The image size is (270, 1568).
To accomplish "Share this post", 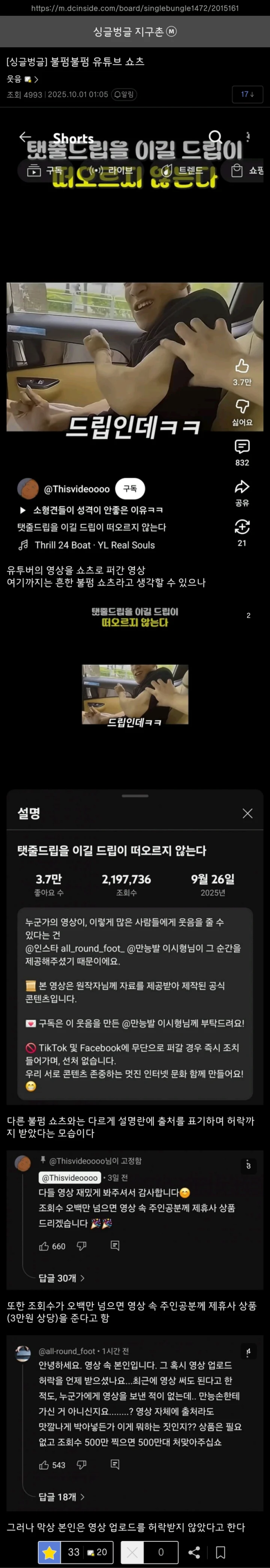I will tap(194, 1552).
